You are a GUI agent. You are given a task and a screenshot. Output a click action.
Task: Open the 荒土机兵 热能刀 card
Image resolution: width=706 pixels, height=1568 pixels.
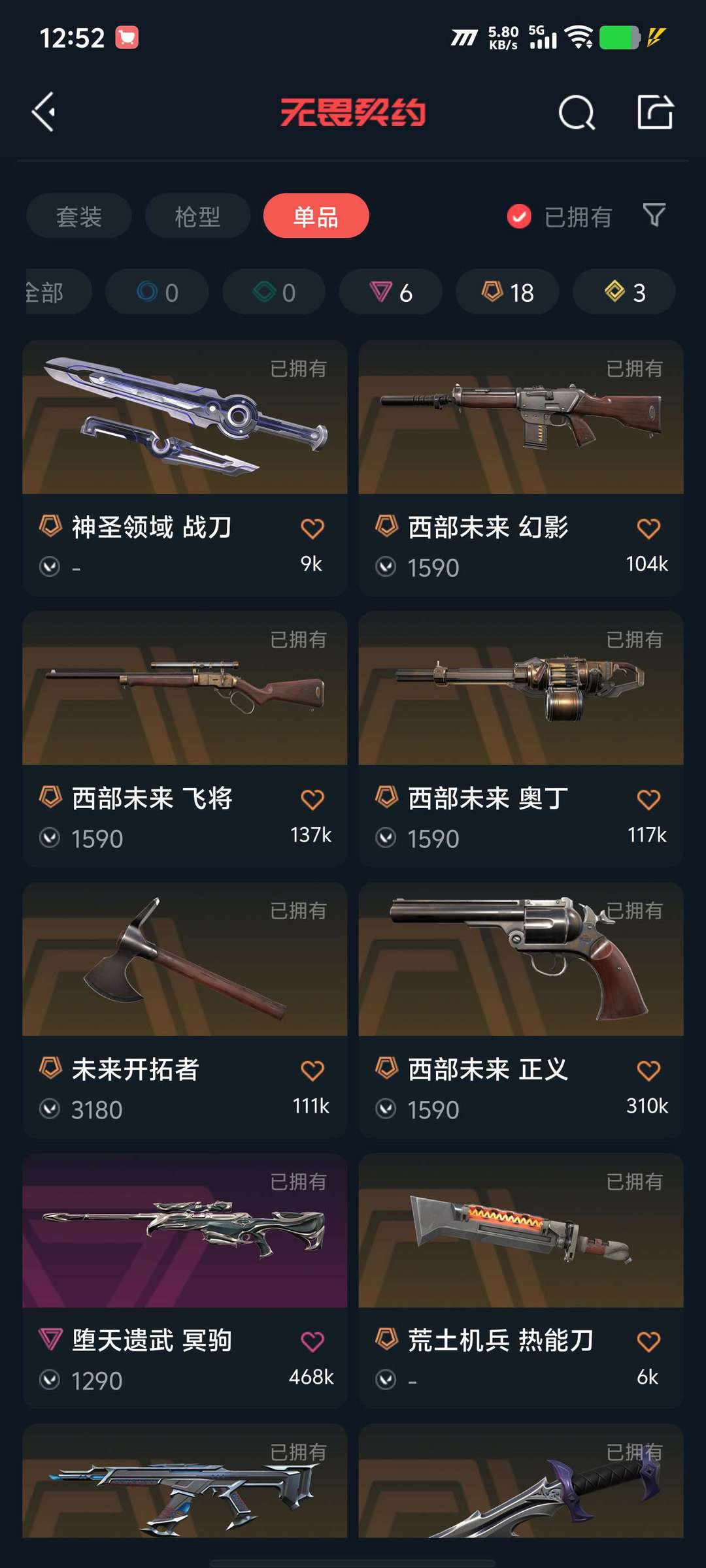click(x=521, y=1281)
